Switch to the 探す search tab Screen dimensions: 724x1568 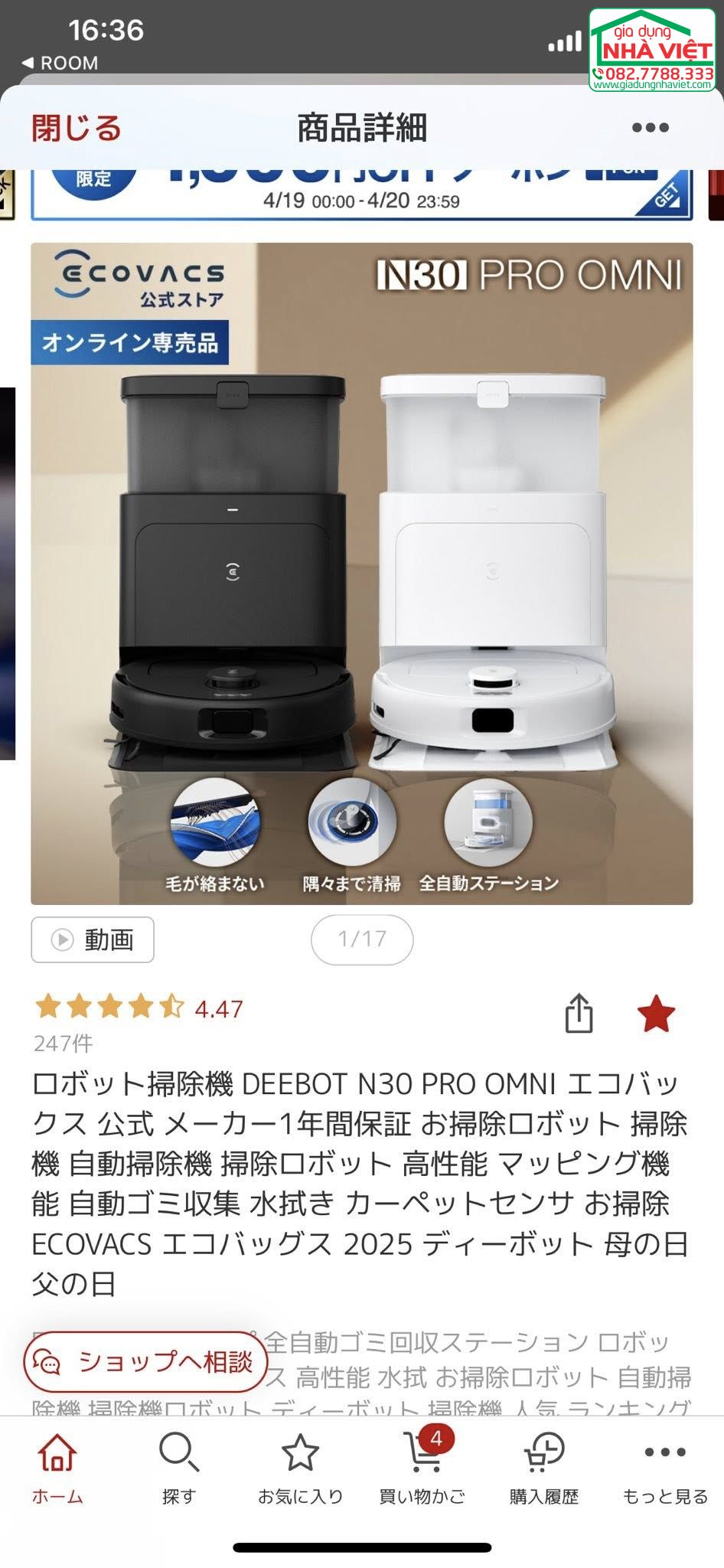tap(179, 1467)
